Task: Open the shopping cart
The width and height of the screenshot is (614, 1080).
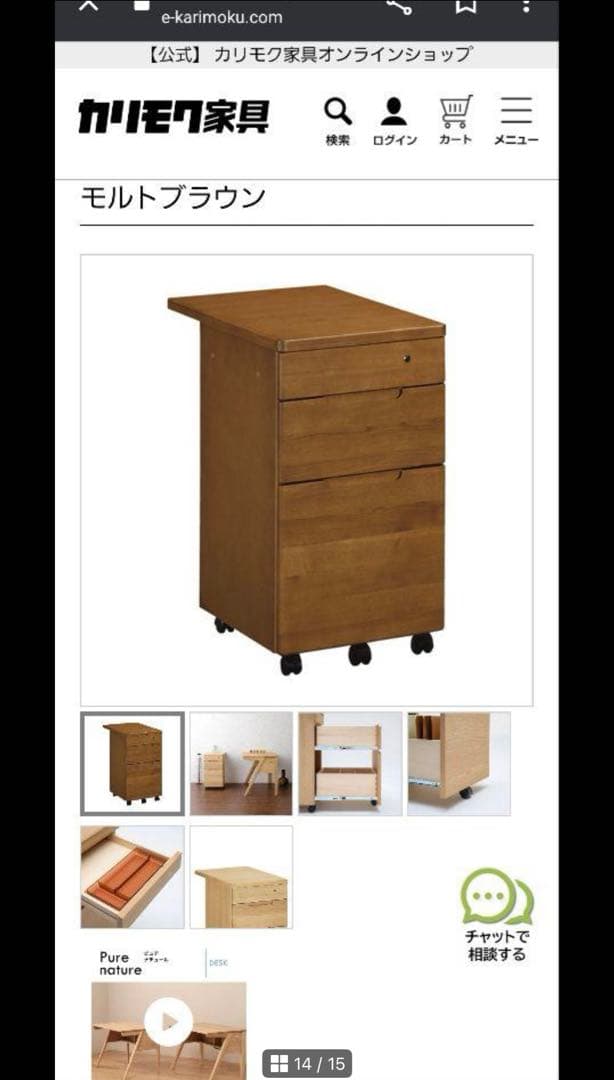Action: click(455, 121)
